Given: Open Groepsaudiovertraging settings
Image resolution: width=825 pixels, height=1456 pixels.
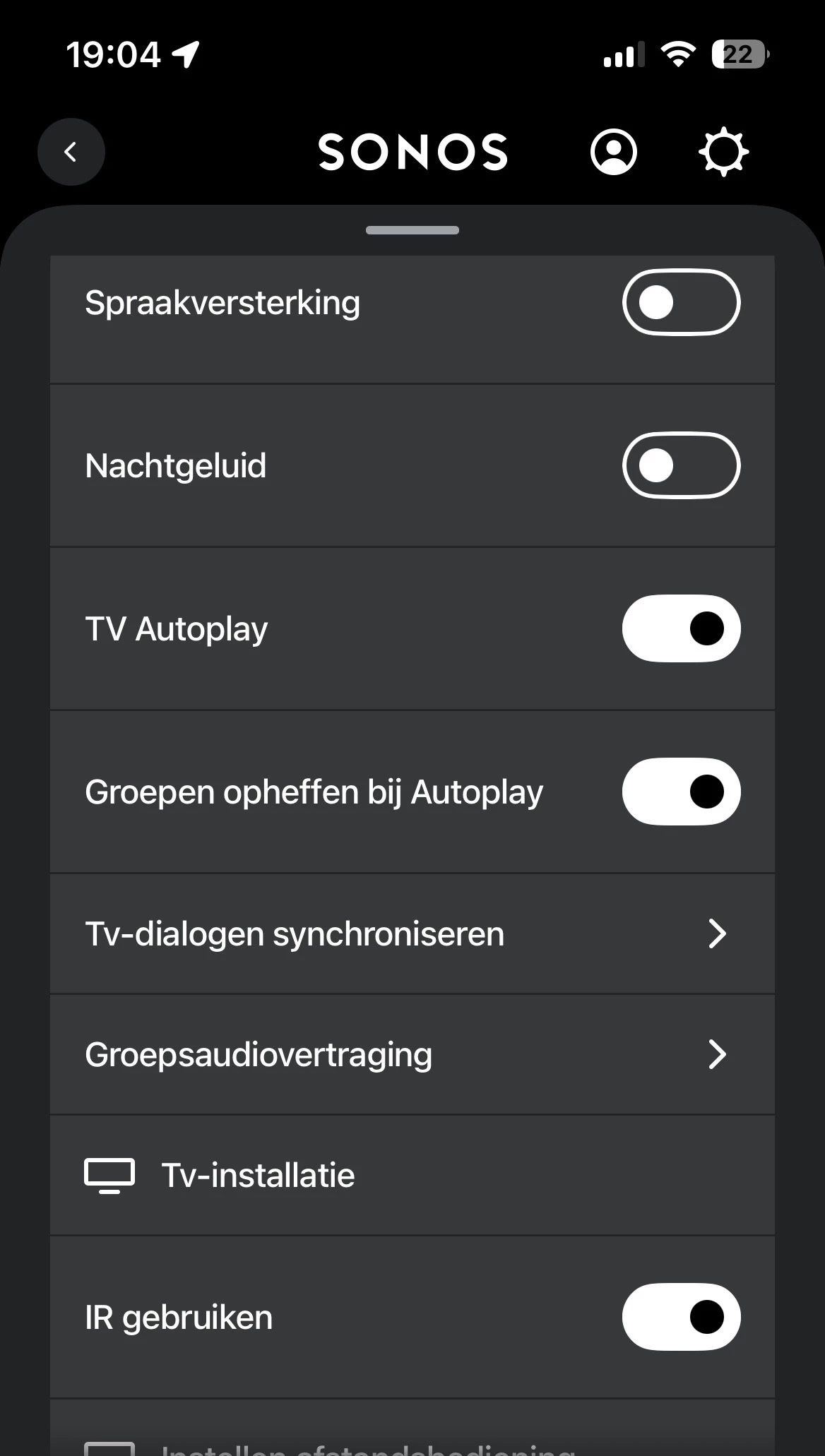Looking at the screenshot, I should coord(412,1055).
